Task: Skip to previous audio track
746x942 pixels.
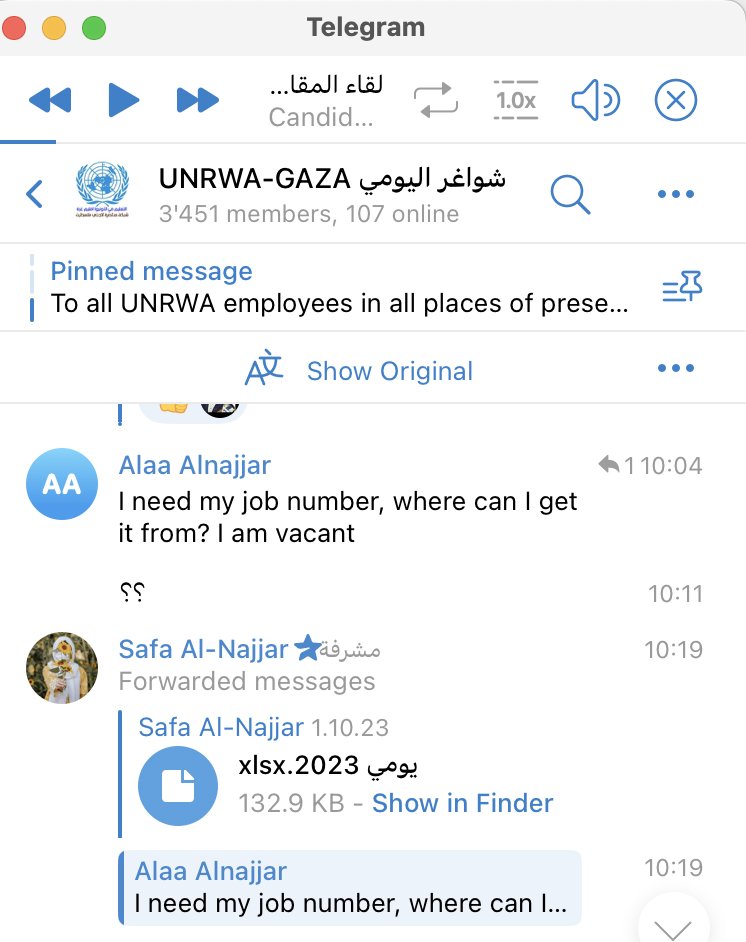Action: [x=50, y=101]
